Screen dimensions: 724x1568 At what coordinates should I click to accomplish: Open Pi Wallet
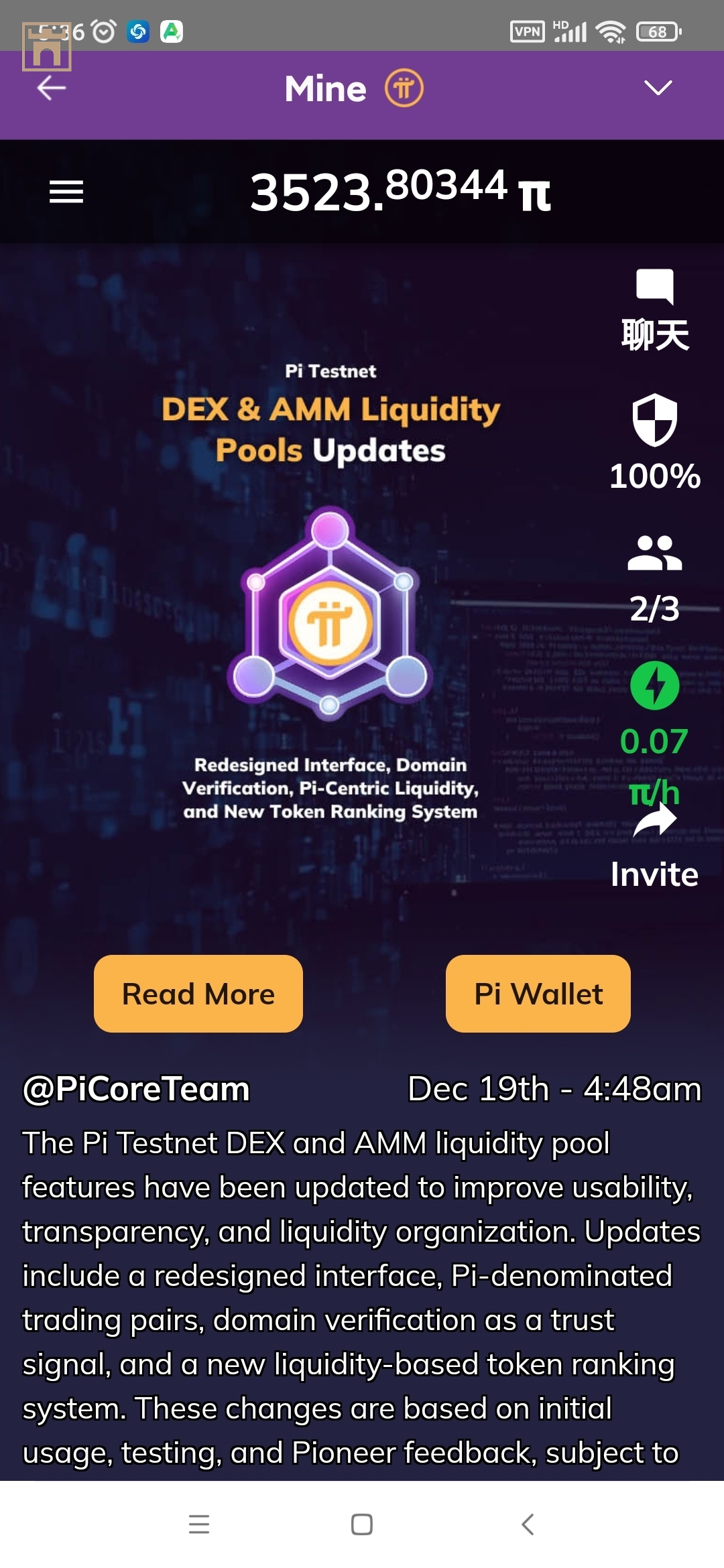[538, 994]
